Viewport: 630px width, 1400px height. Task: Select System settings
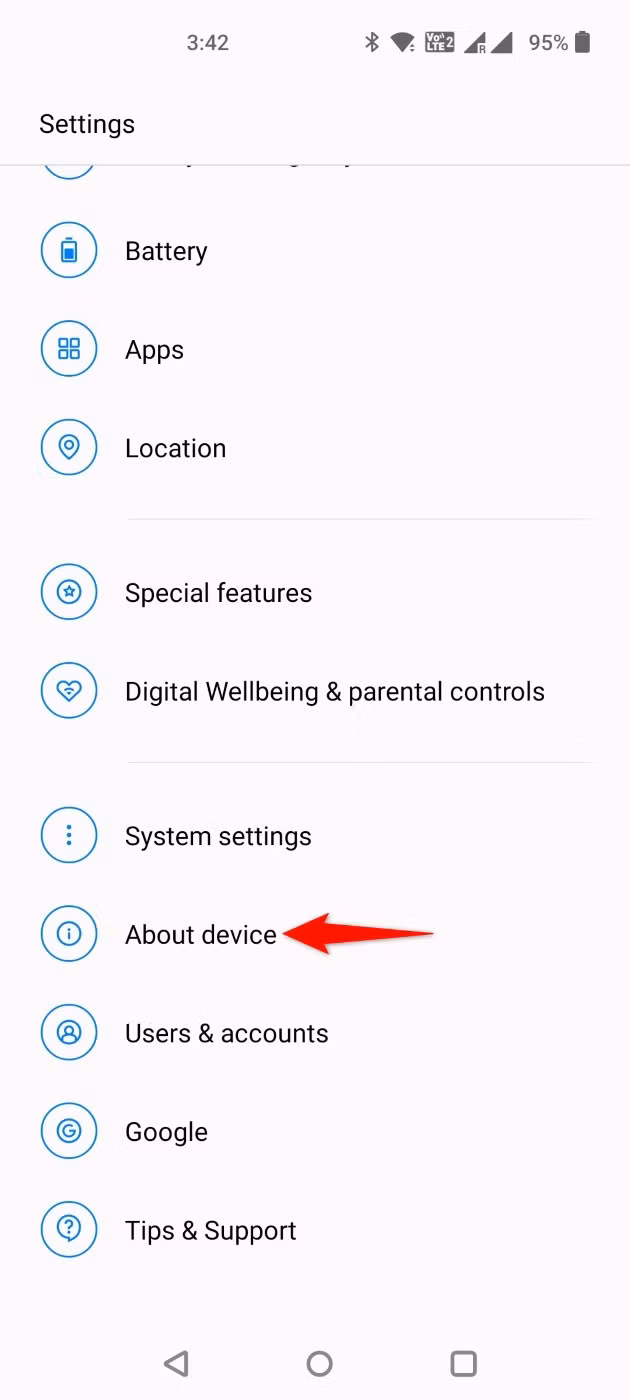coord(315,836)
